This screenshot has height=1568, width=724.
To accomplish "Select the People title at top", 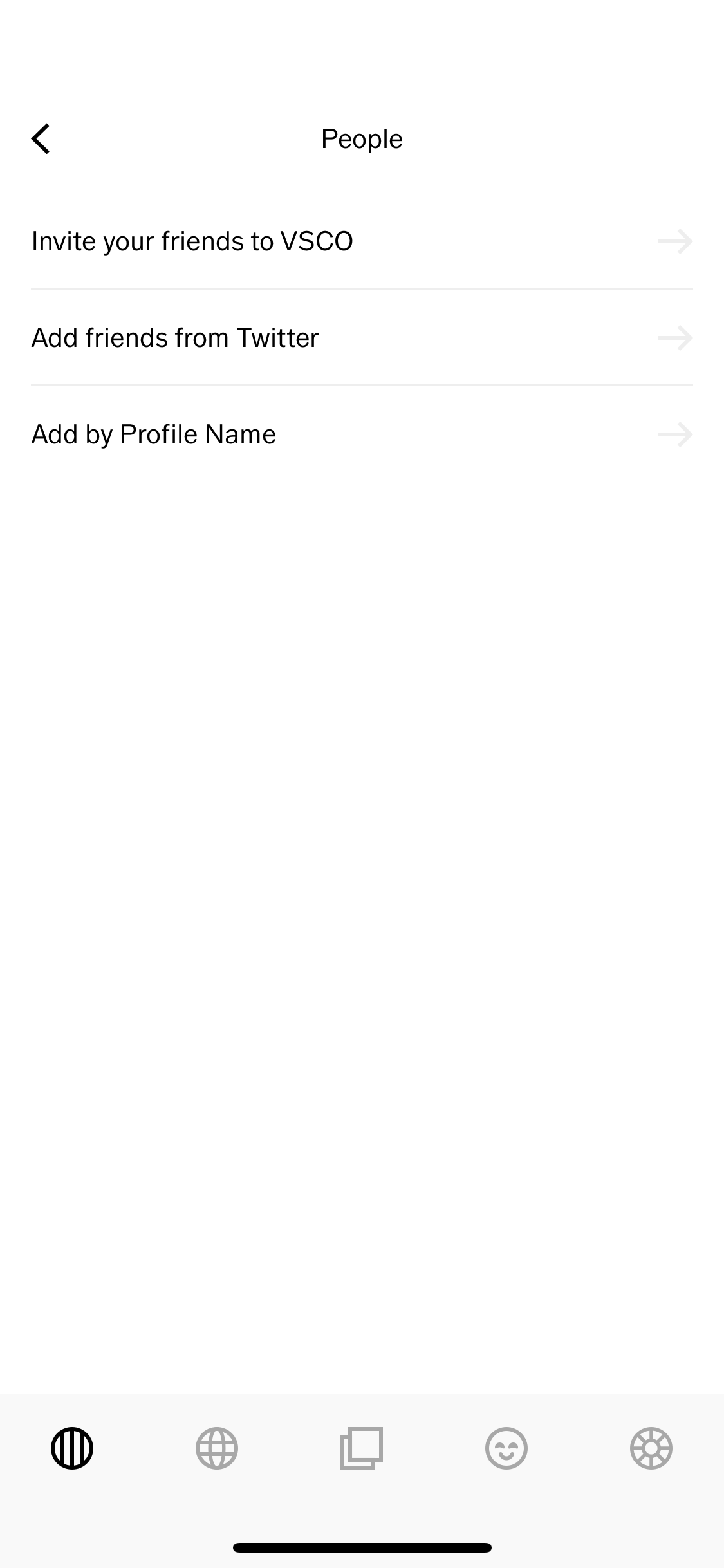I will [362, 138].
